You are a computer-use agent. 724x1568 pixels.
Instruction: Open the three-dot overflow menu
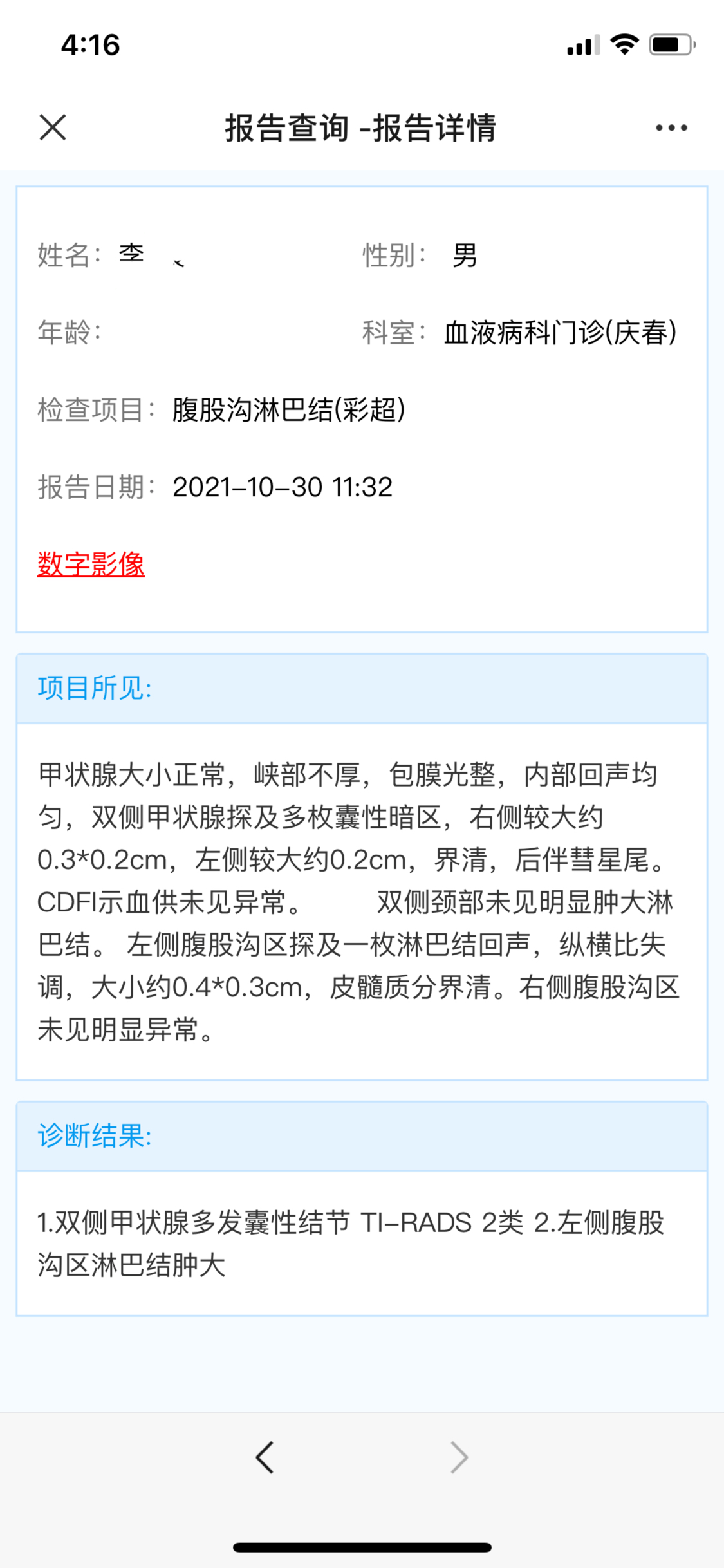click(671, 127)
